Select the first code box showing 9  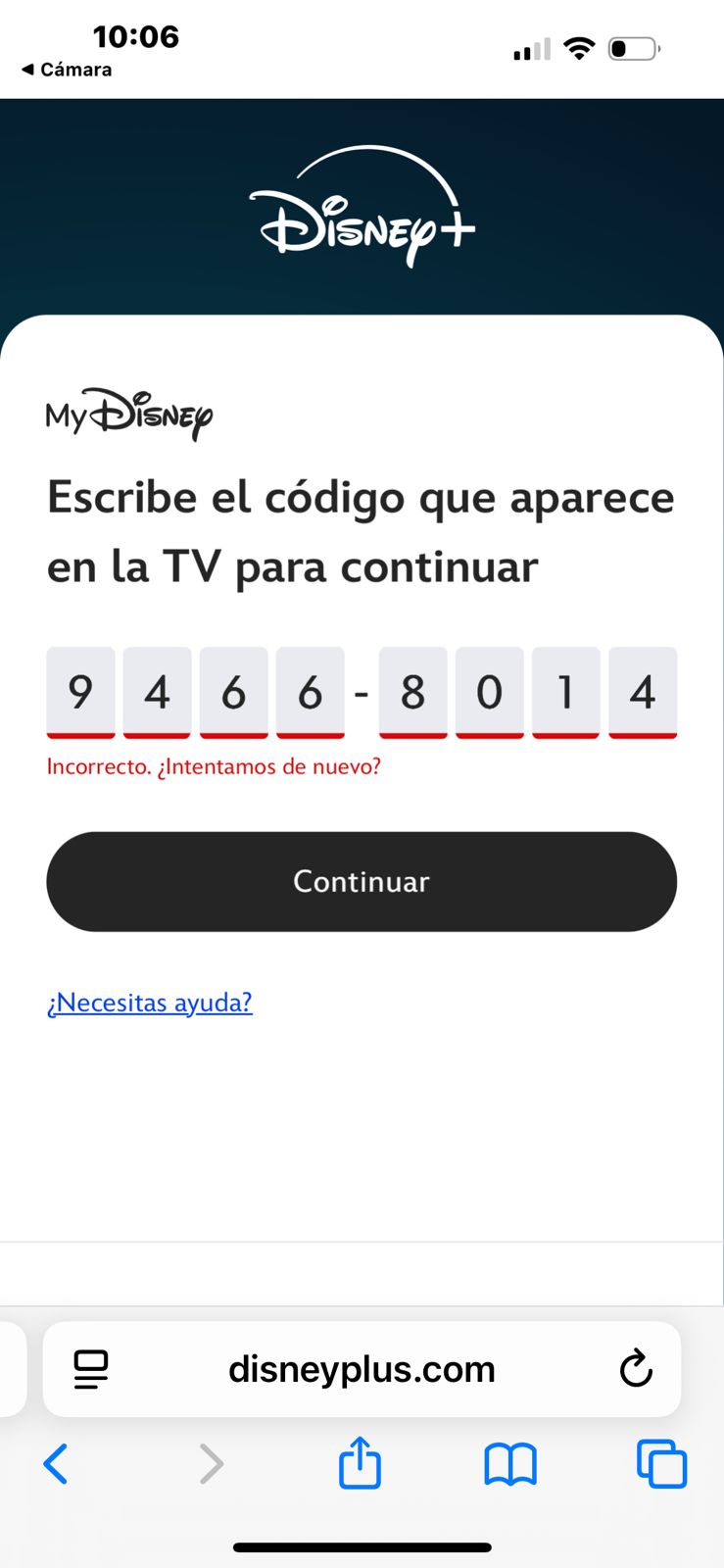(x=80, y=692)
